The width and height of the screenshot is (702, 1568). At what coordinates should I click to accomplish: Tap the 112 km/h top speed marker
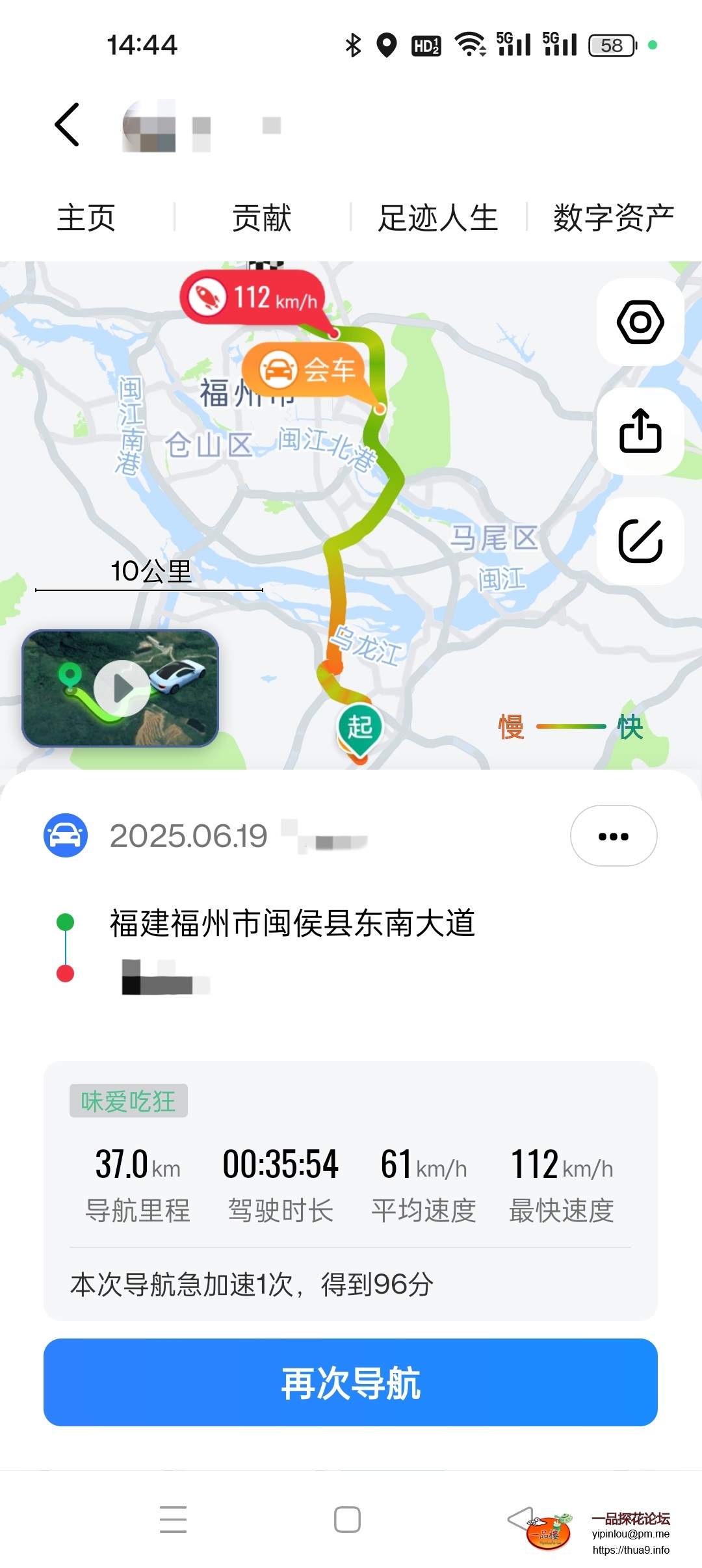pos(253,298)
